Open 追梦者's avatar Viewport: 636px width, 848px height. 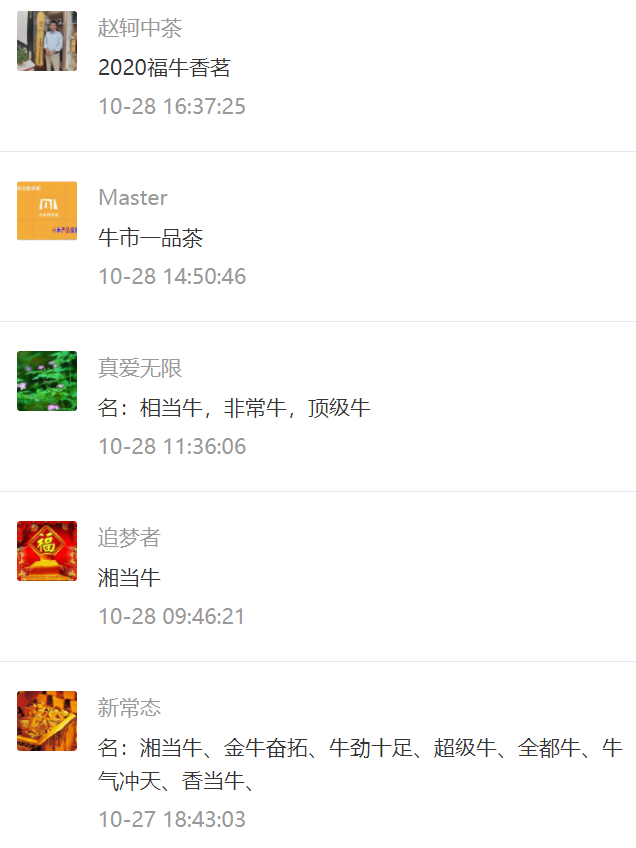coord(47,551)
